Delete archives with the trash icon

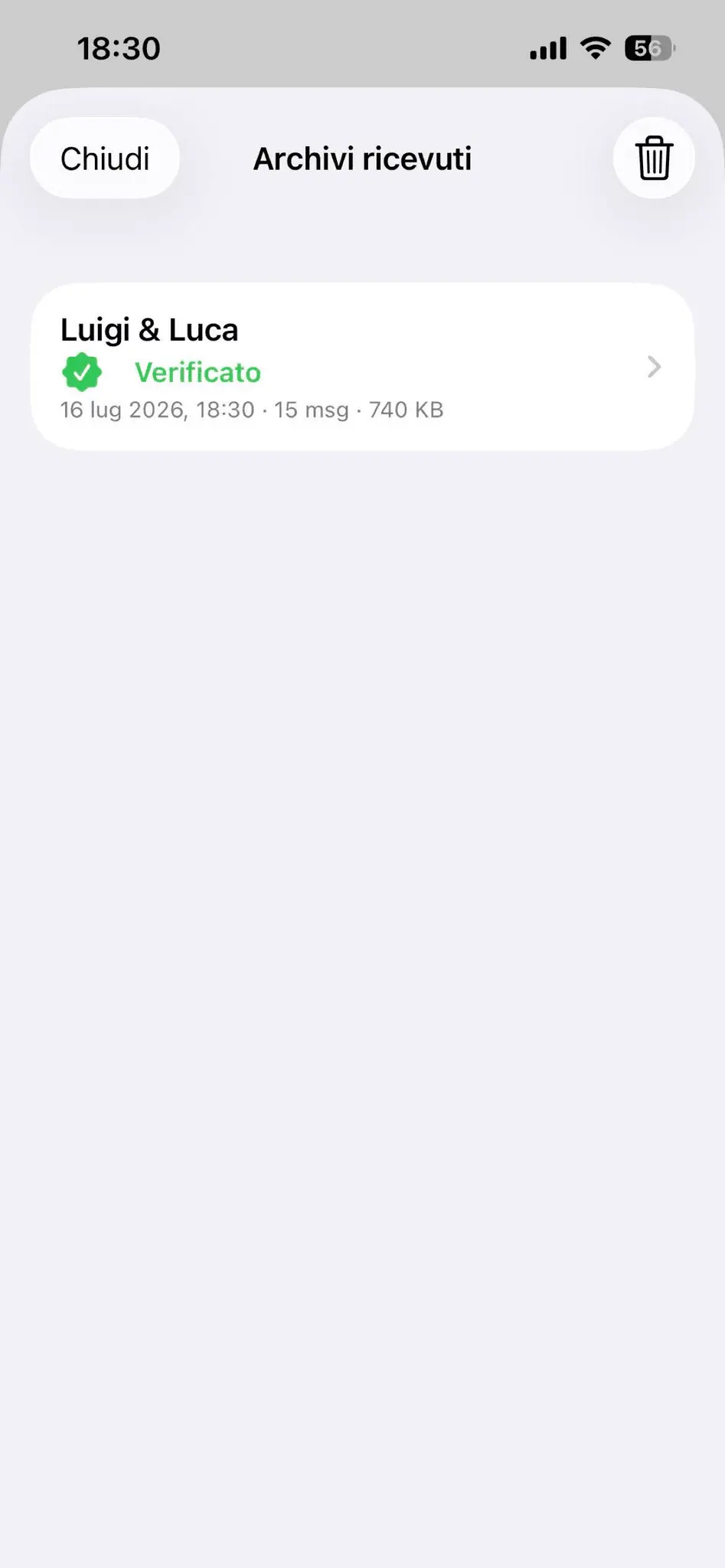pyautogui.click(x=654, y=158)
